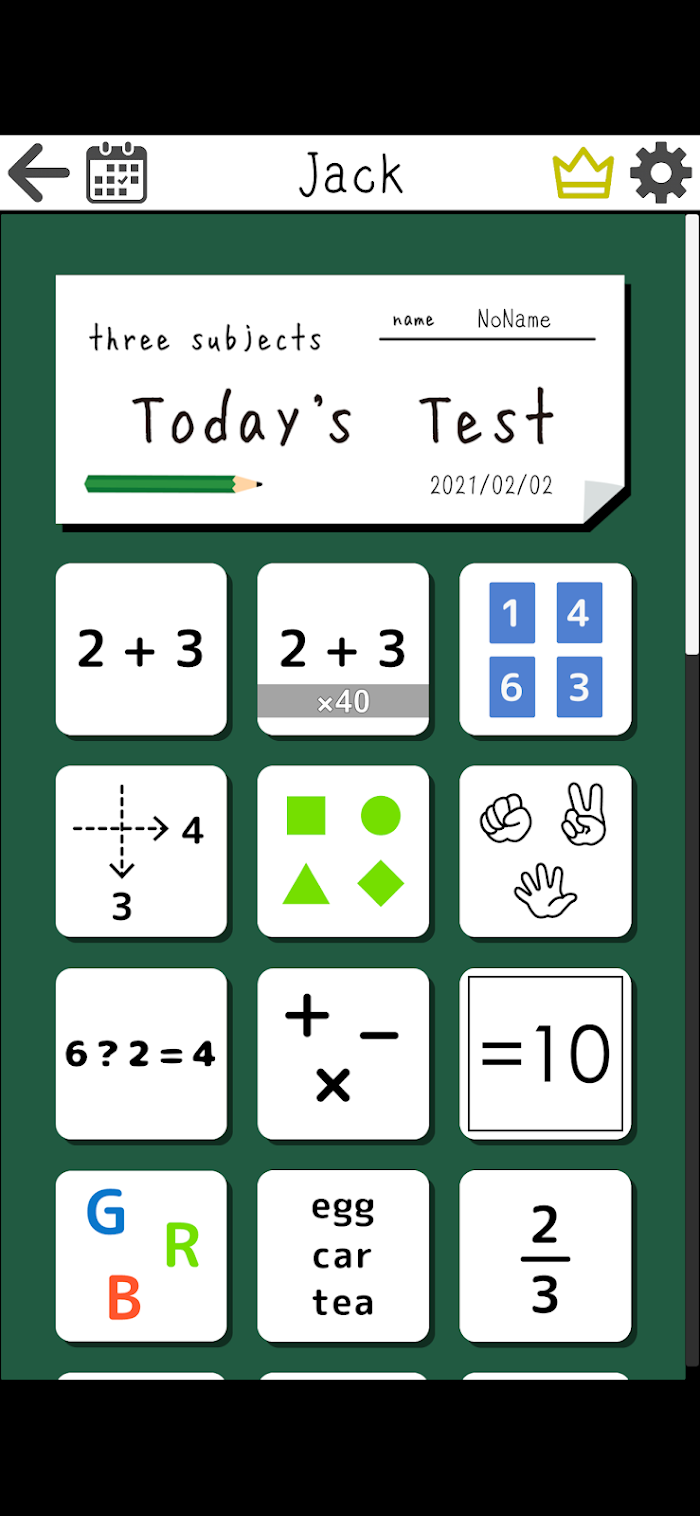This screenshot has height=1516, width=700.
Task: Select the 6 ? 2 = 4 game
Action: [141, 1053]
